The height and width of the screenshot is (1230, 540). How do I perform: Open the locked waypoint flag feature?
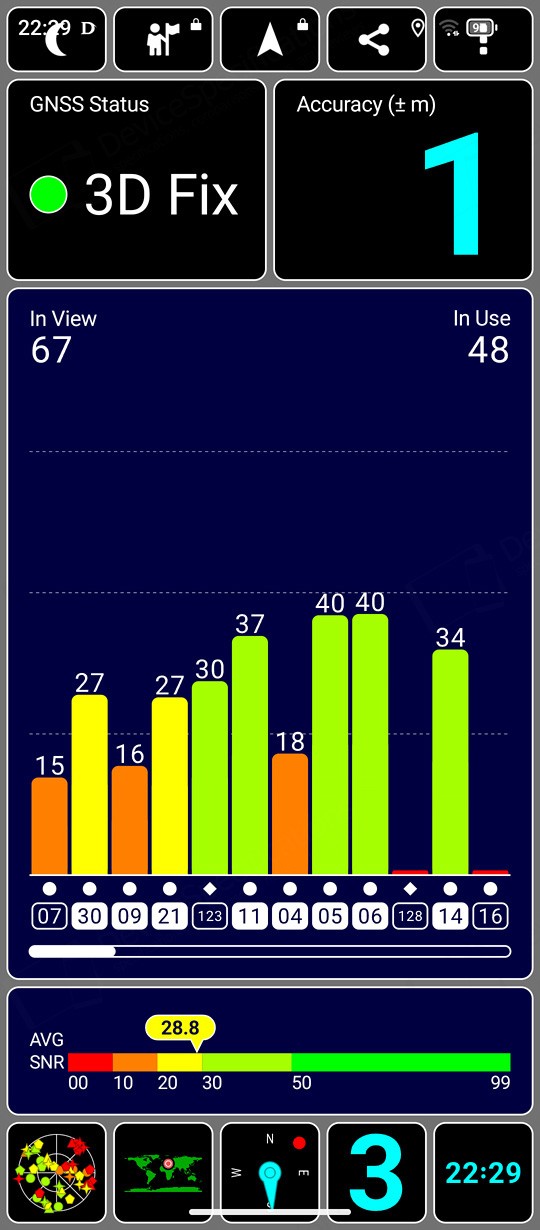point(163,40)
